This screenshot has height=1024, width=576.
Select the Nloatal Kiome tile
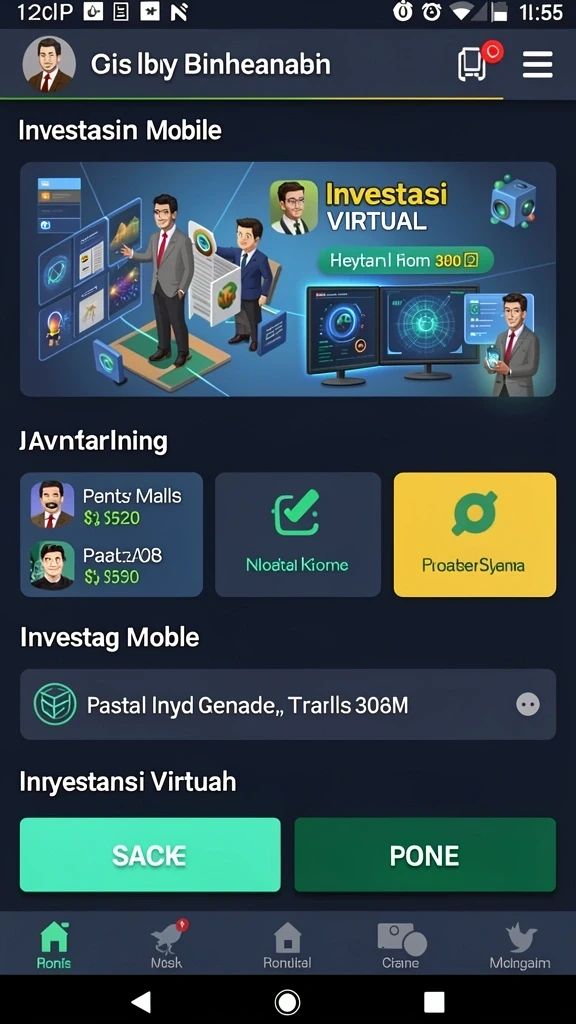click(298, 534)
